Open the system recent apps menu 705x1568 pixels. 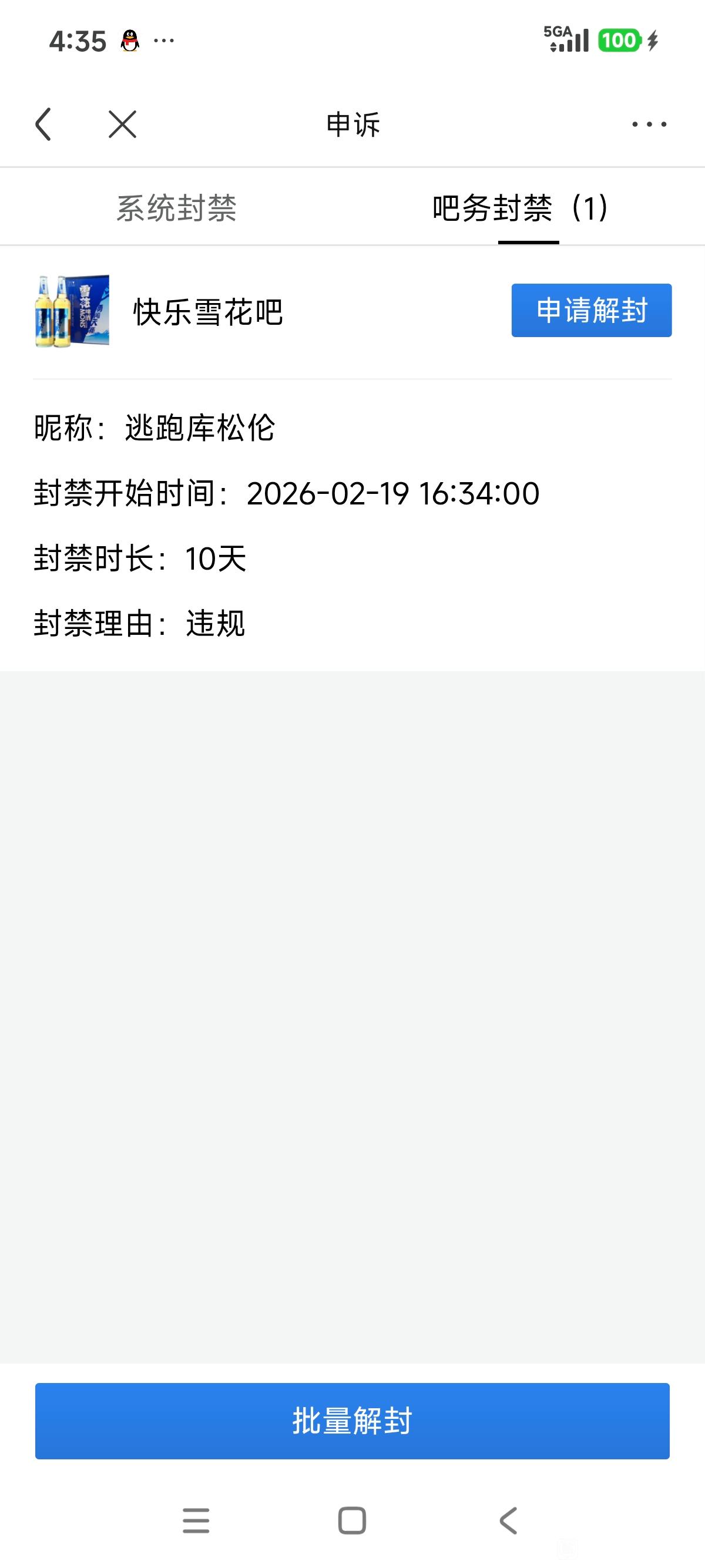click(x=196, y=1520)
